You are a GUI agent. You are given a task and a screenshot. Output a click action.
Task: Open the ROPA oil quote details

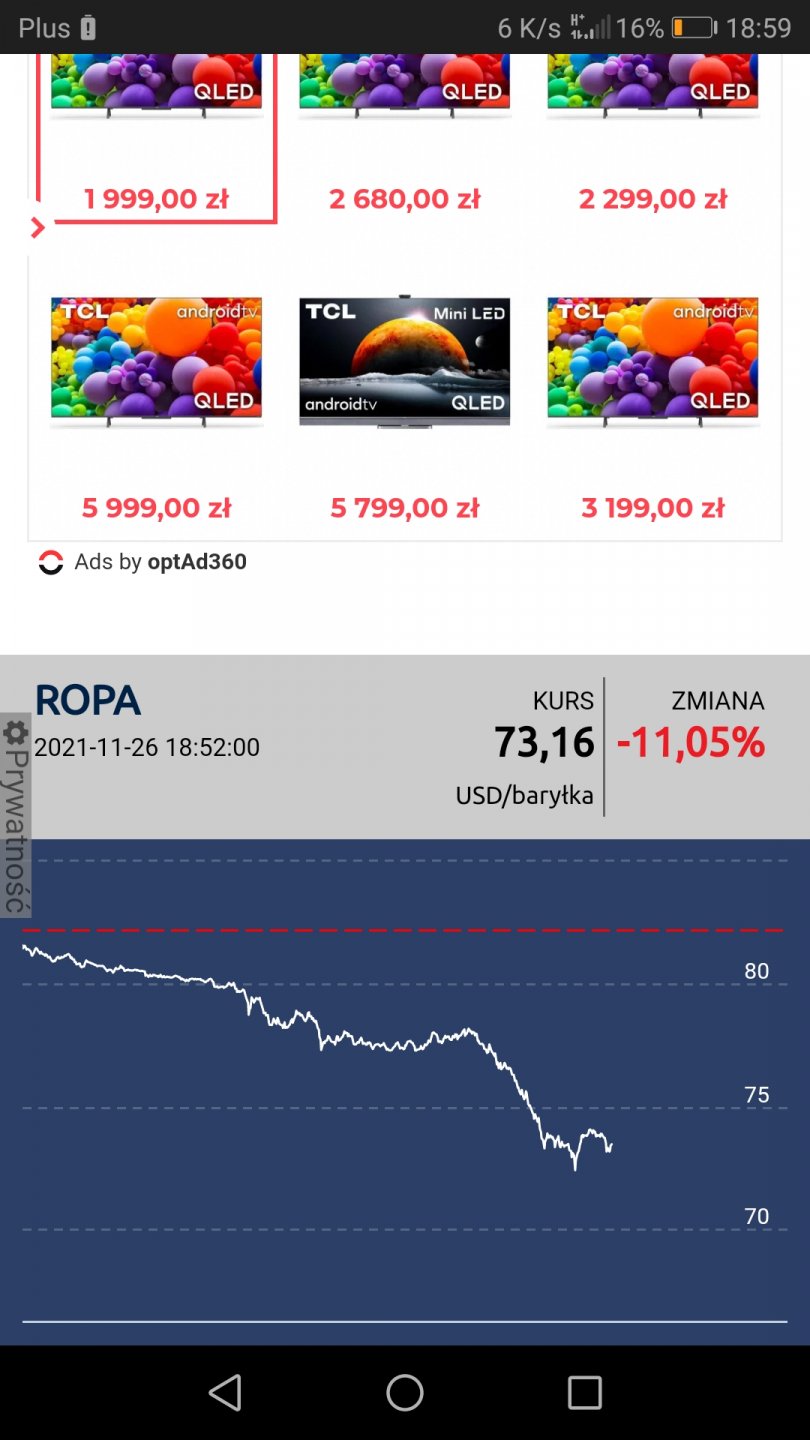[88, 701]
